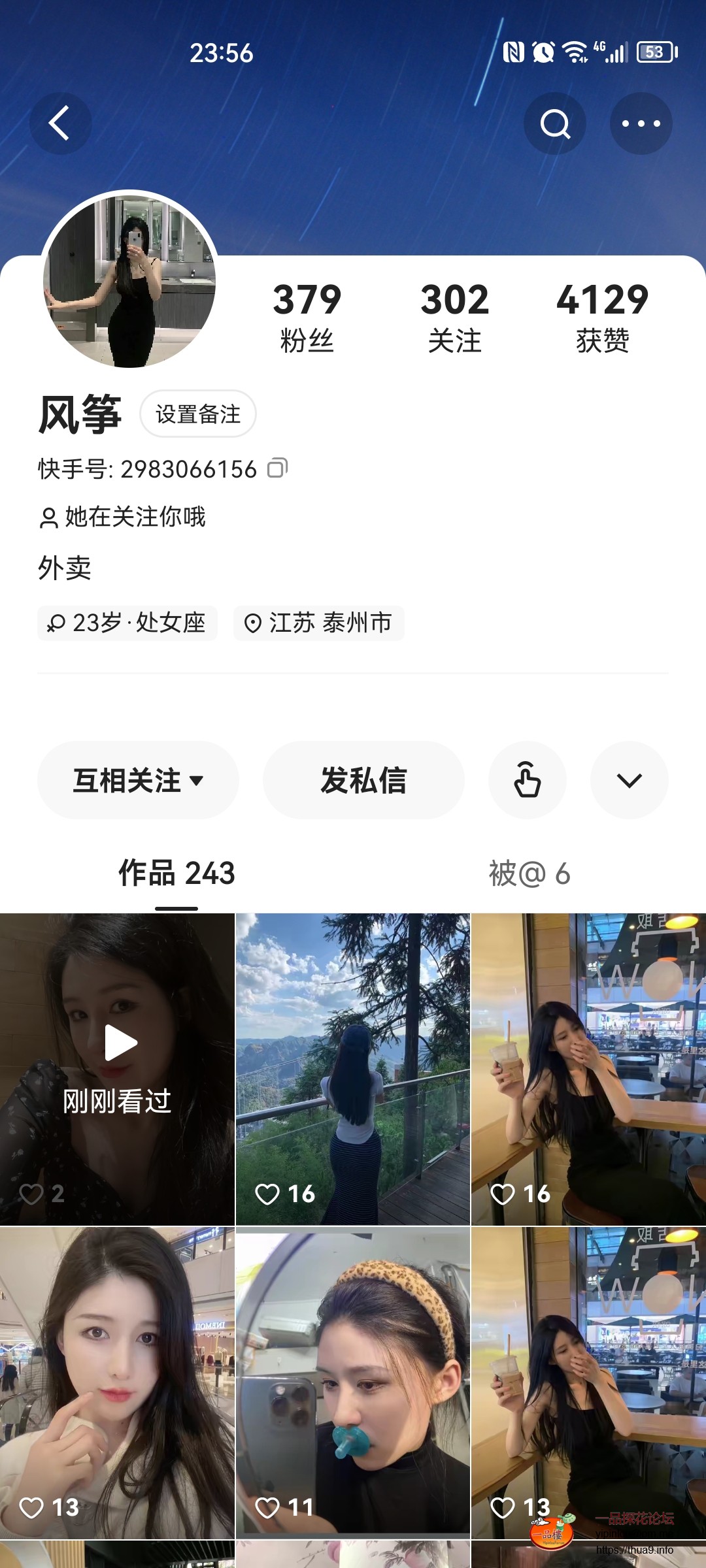Tap the 设置备注 button
Viewport: 706px width, 1568px height.
[197, 414]
